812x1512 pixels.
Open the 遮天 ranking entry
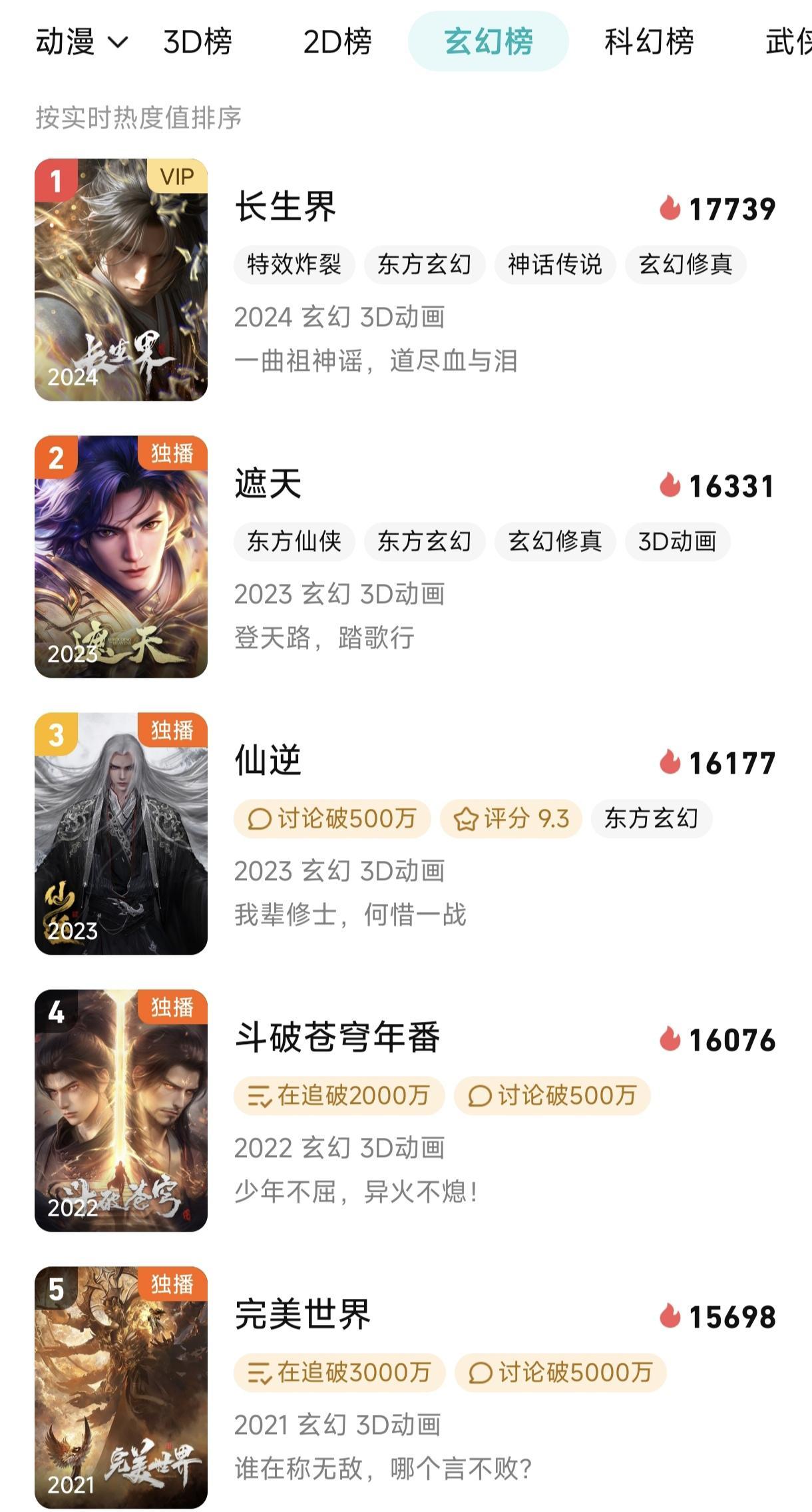coord(268,483)
